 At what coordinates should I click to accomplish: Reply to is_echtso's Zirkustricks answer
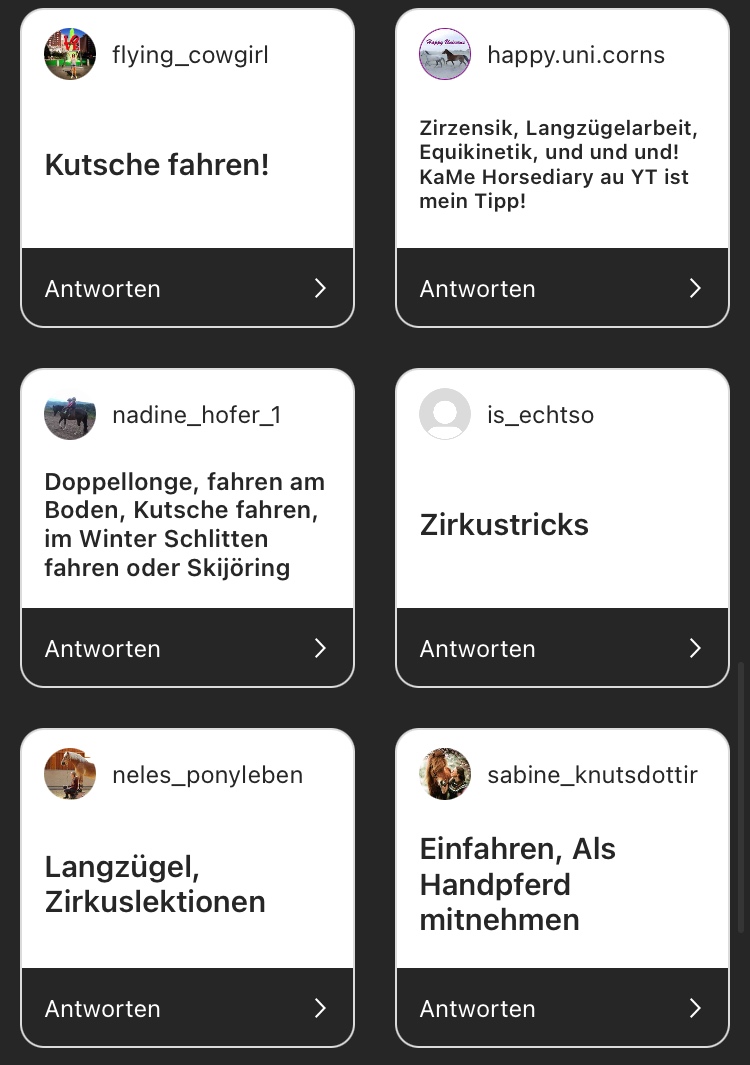(562, 648)
